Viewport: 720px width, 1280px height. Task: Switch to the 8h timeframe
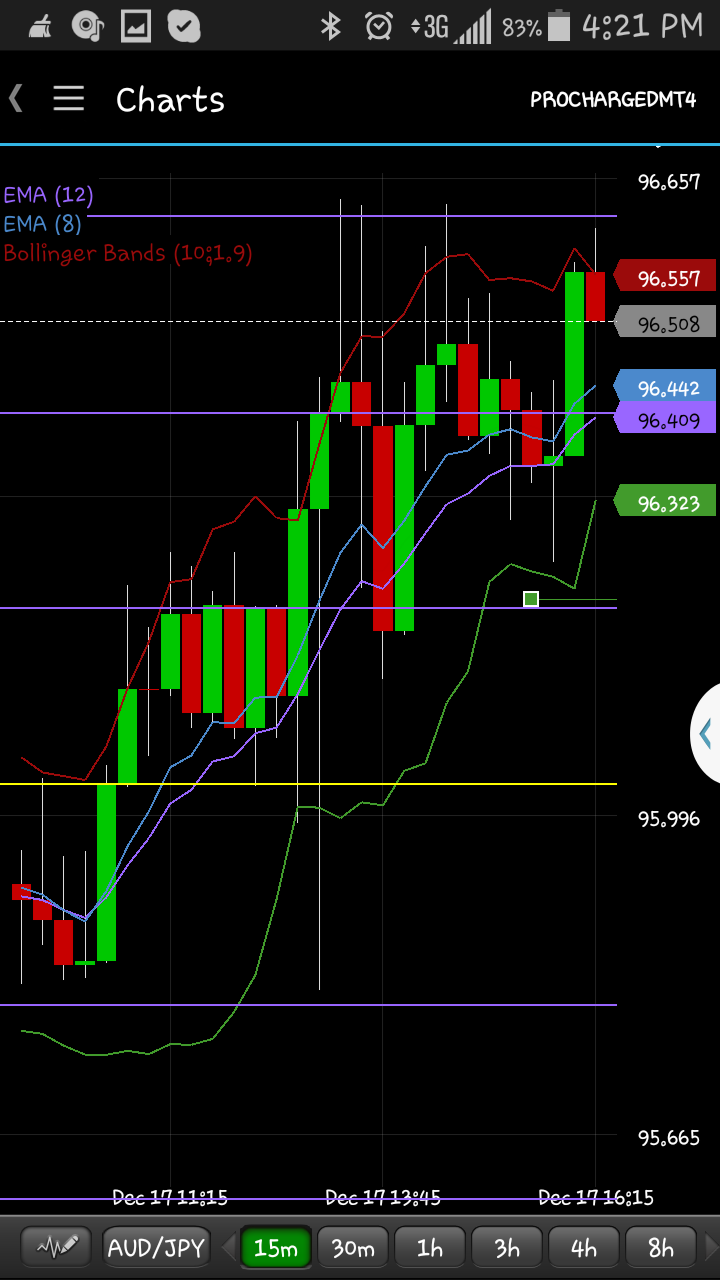coord(661,1247)
